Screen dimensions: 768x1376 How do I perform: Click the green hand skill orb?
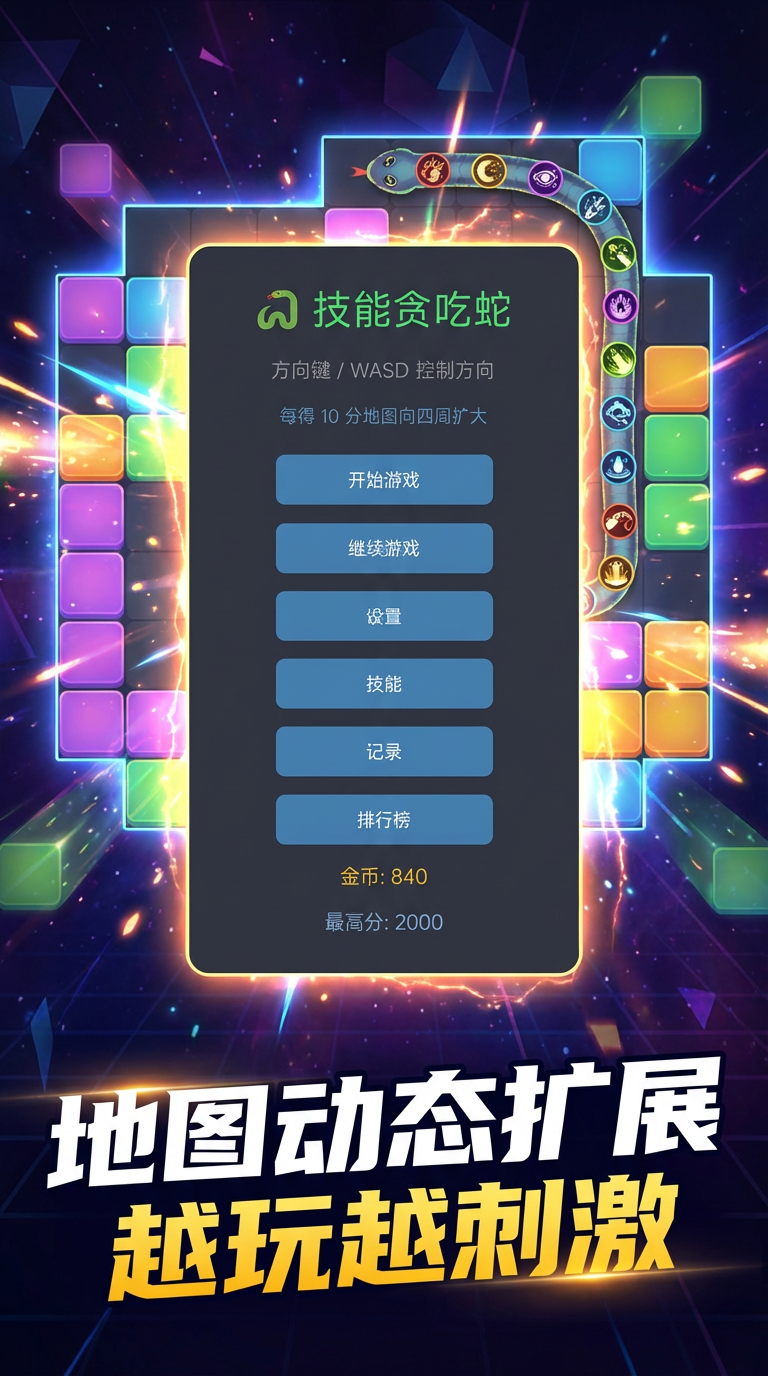[617, 254]
